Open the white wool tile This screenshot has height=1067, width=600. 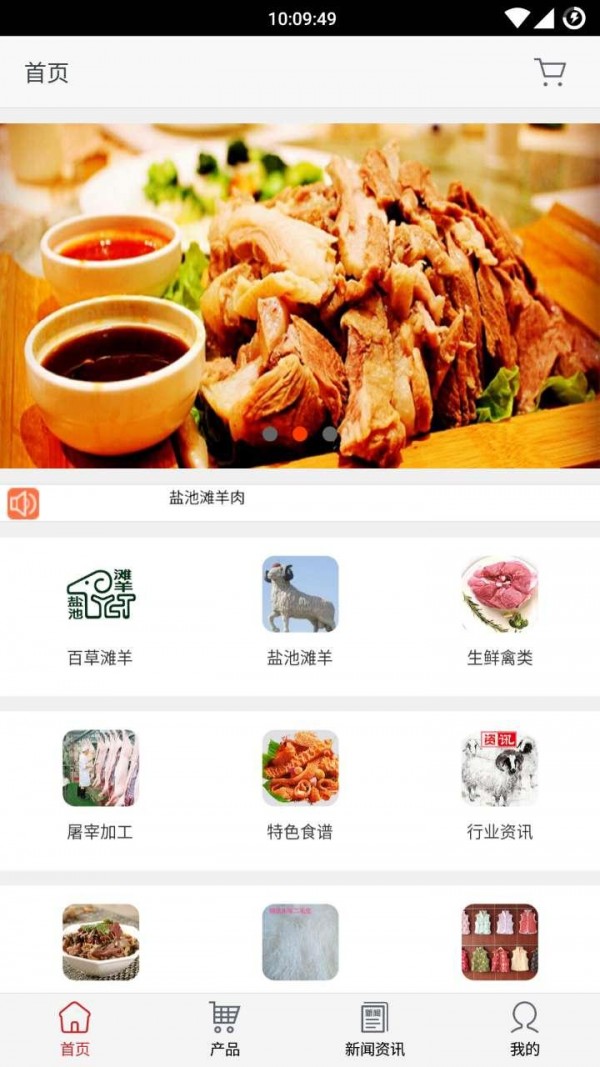(300, 942)
